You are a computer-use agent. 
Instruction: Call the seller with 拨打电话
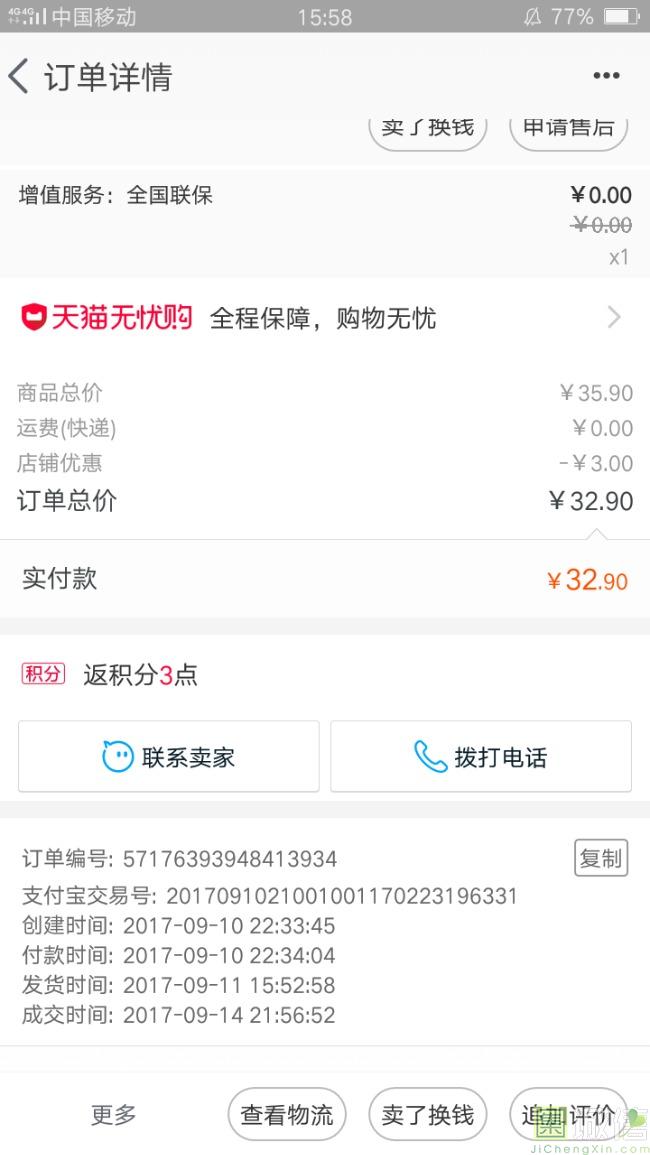(x=480, y=756)
